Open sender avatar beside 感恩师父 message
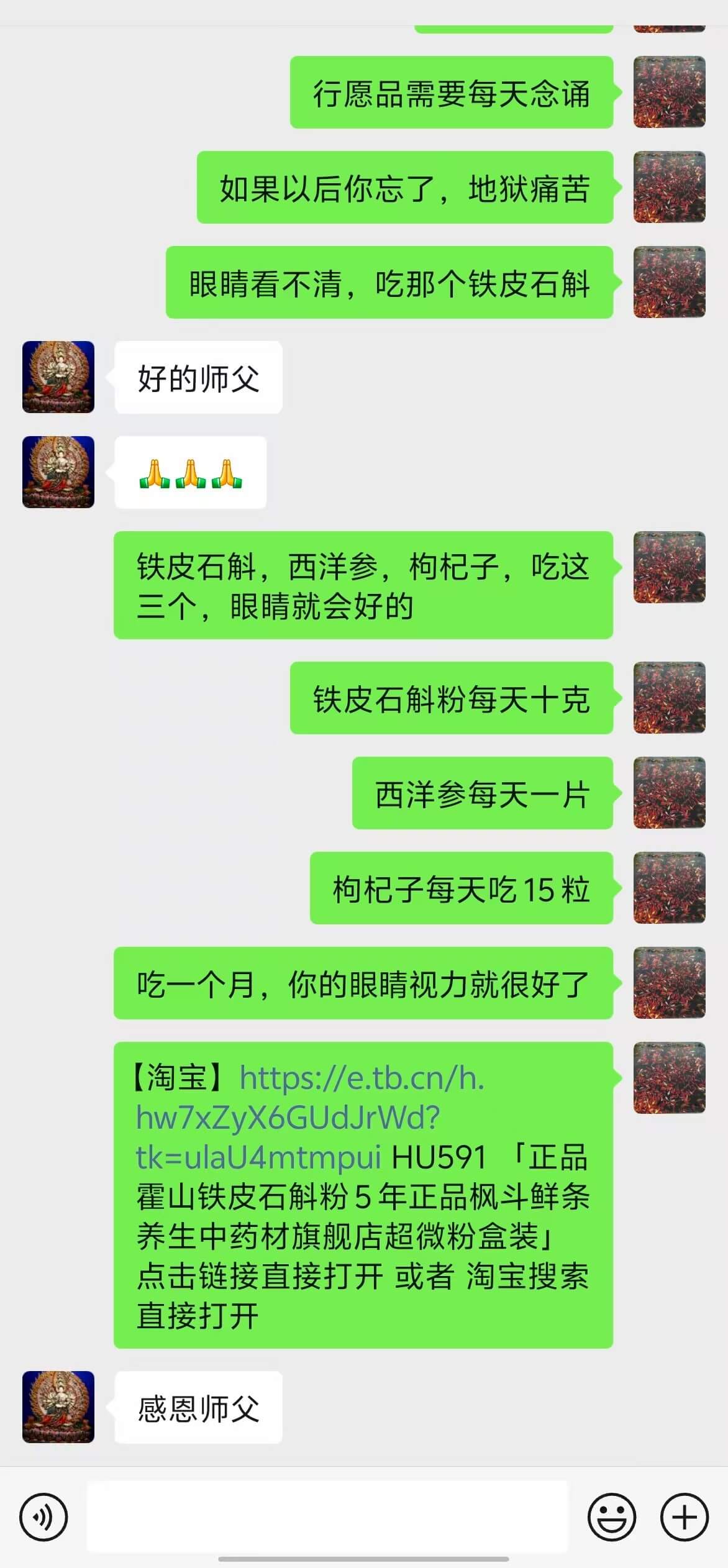 (58, 1406)
